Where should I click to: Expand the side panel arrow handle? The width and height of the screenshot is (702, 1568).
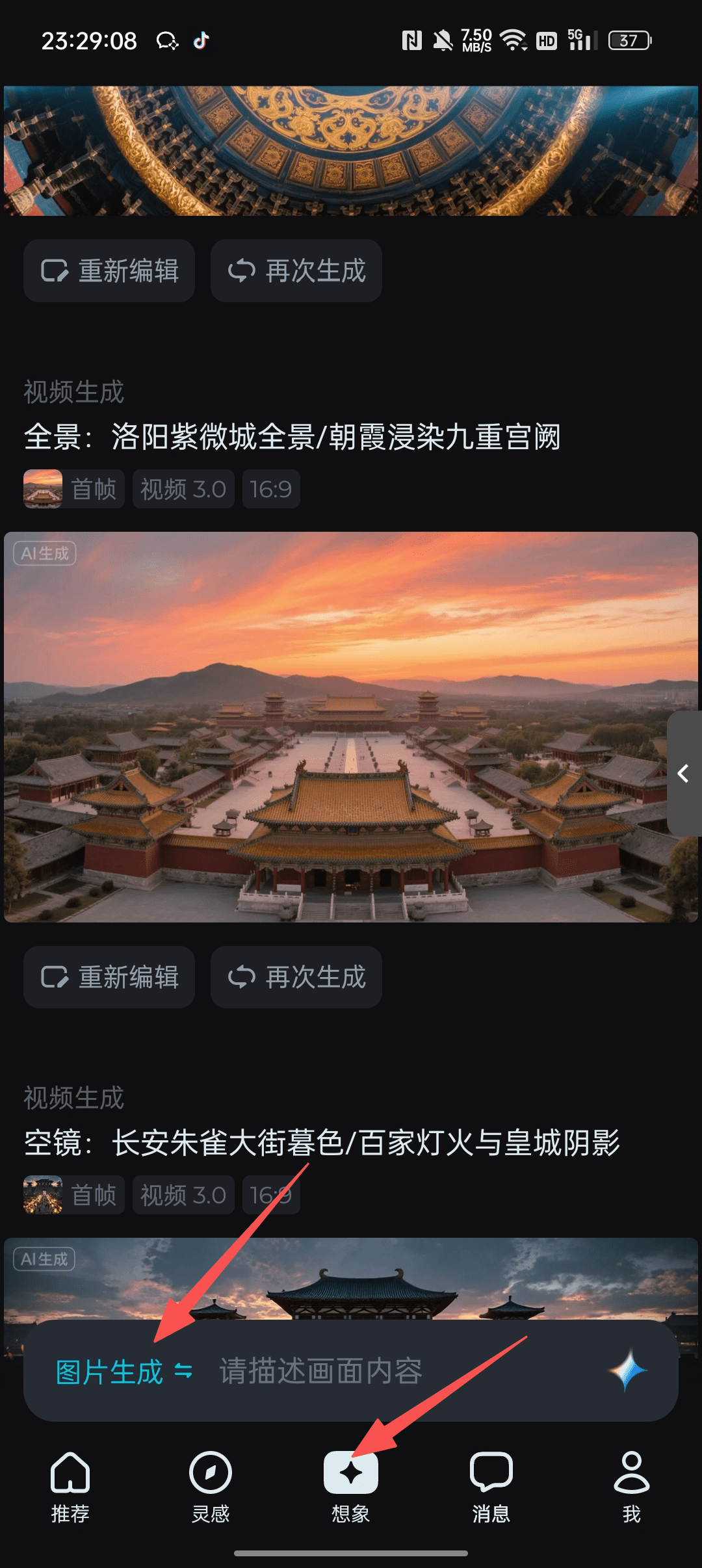(x=684, y=774)
